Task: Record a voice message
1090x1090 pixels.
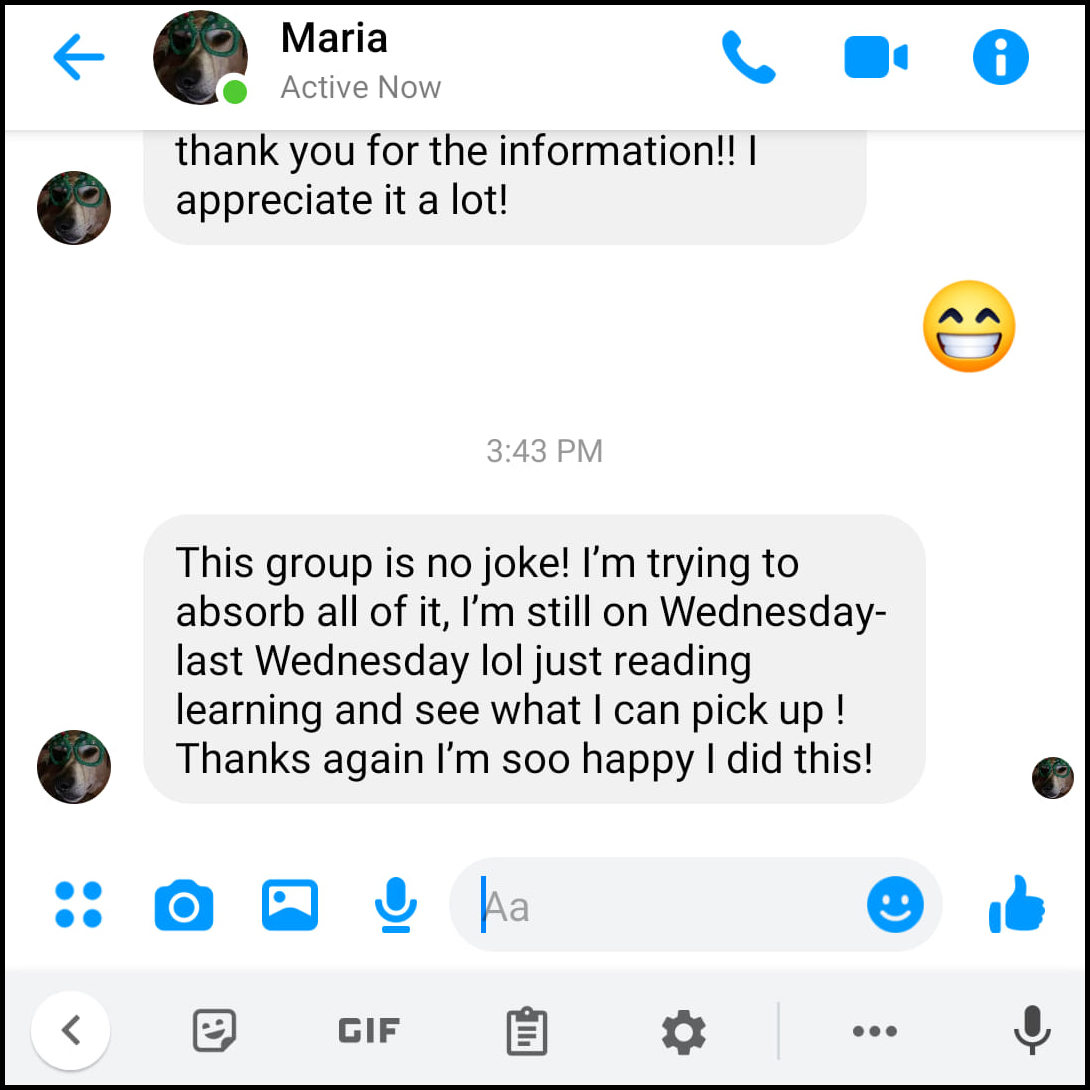Action: pos(396,905)
